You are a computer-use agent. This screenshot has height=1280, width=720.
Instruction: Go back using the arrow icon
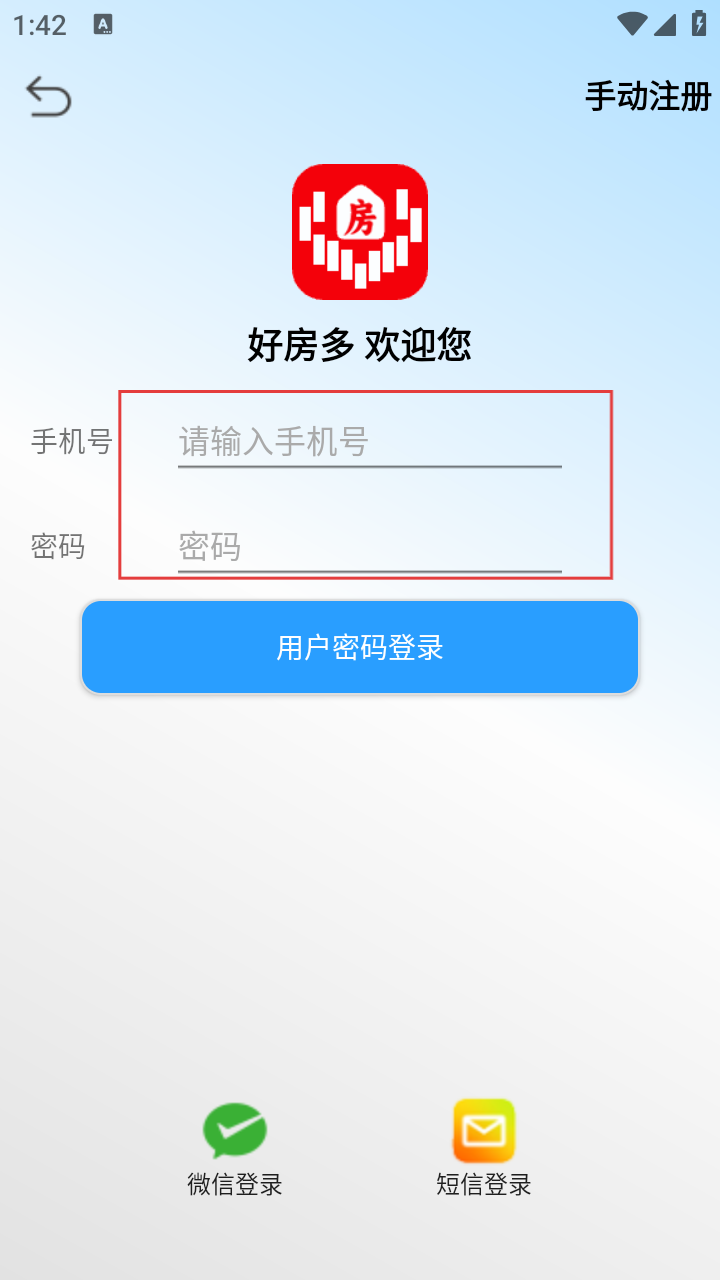pos(48,97)
